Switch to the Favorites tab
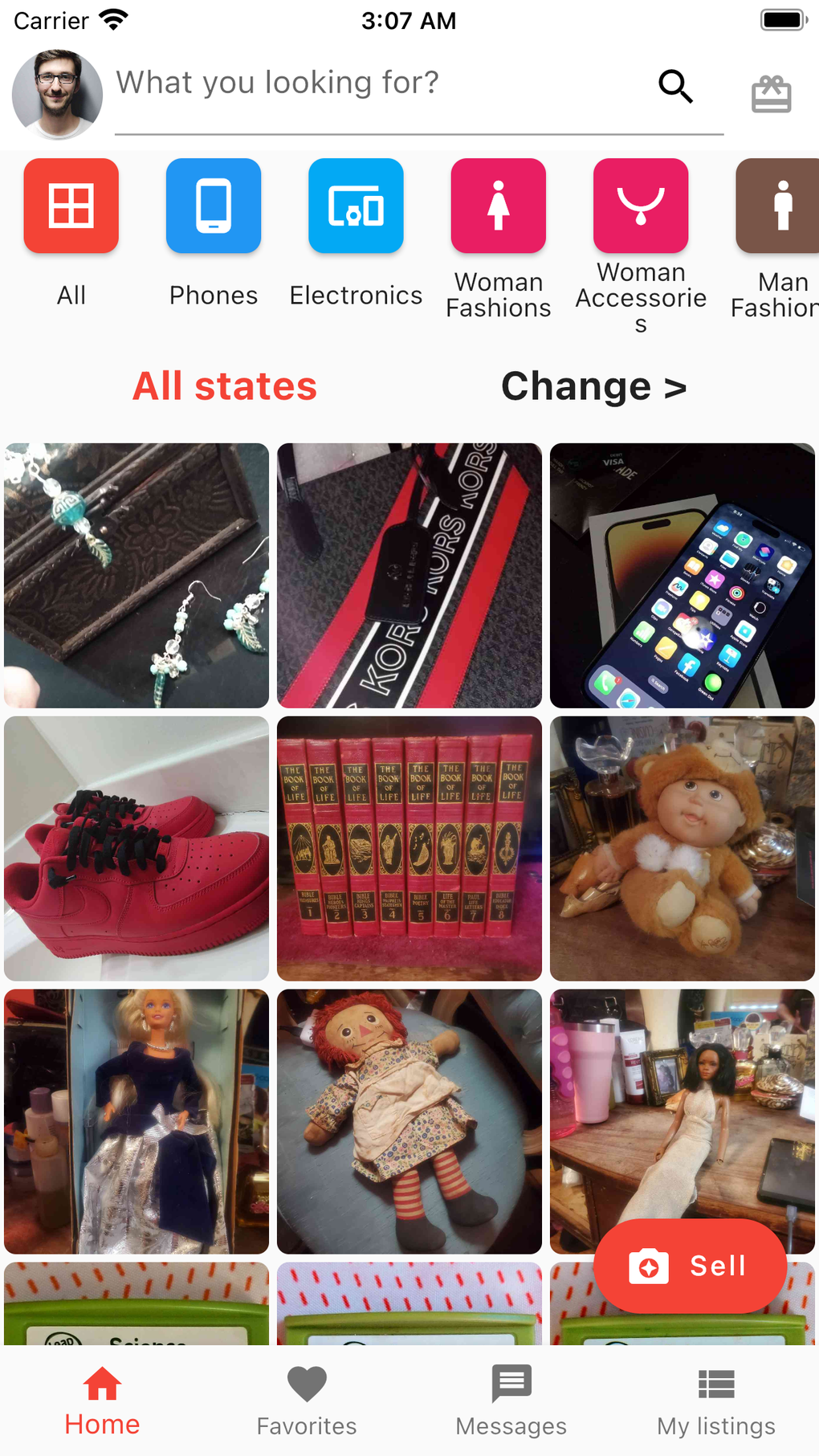819x1456 pixels. 307,1401
